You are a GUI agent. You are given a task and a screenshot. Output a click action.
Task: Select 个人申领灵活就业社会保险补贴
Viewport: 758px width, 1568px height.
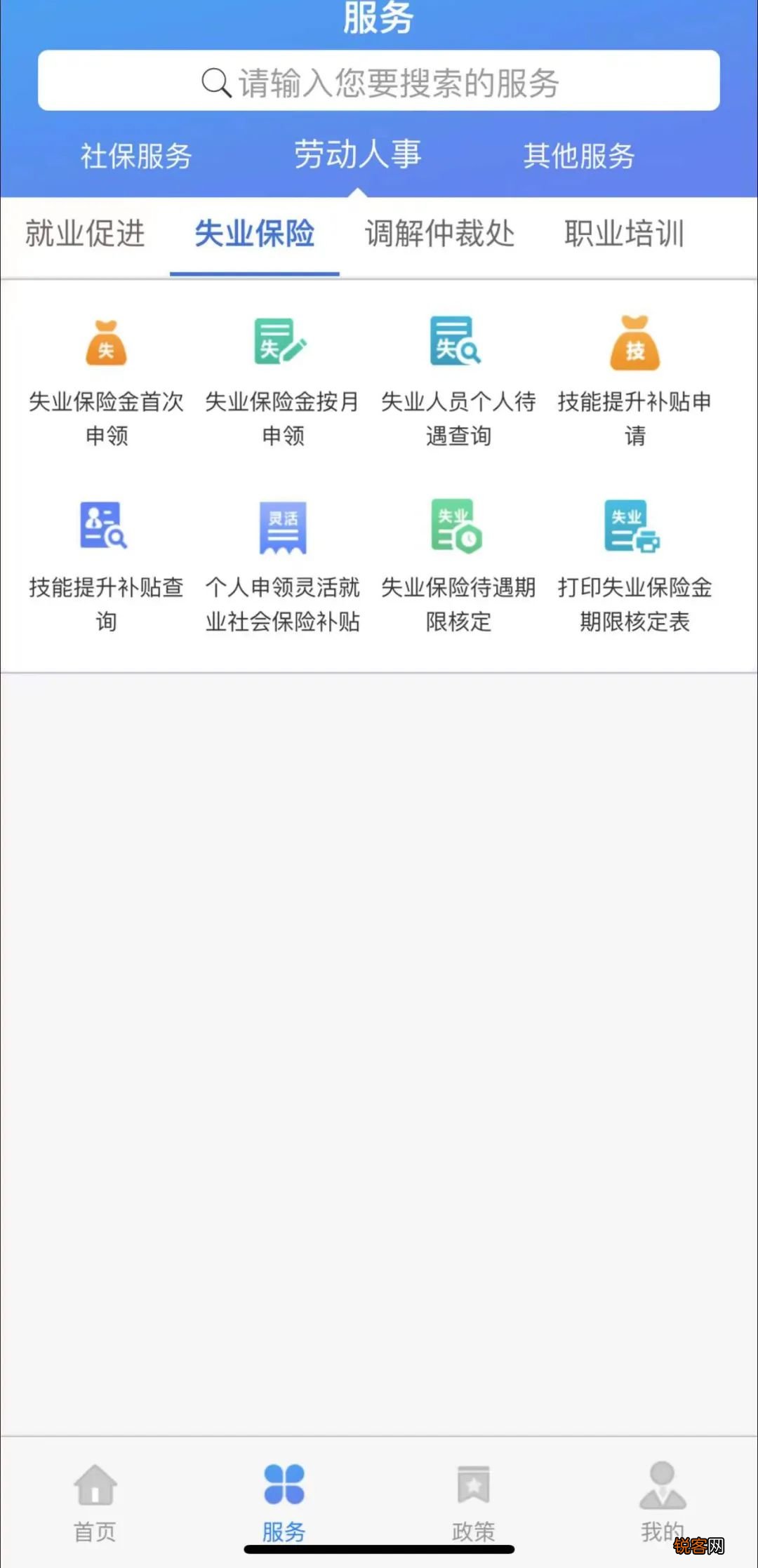(x=281, y=565)
